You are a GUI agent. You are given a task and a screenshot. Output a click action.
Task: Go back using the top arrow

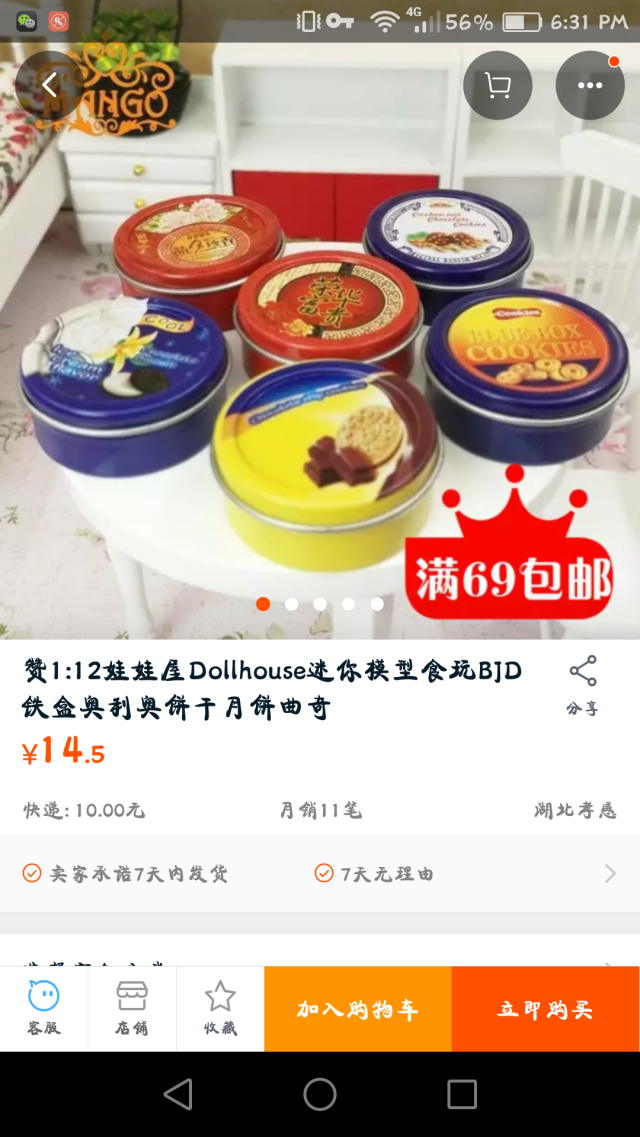[49, 86]
